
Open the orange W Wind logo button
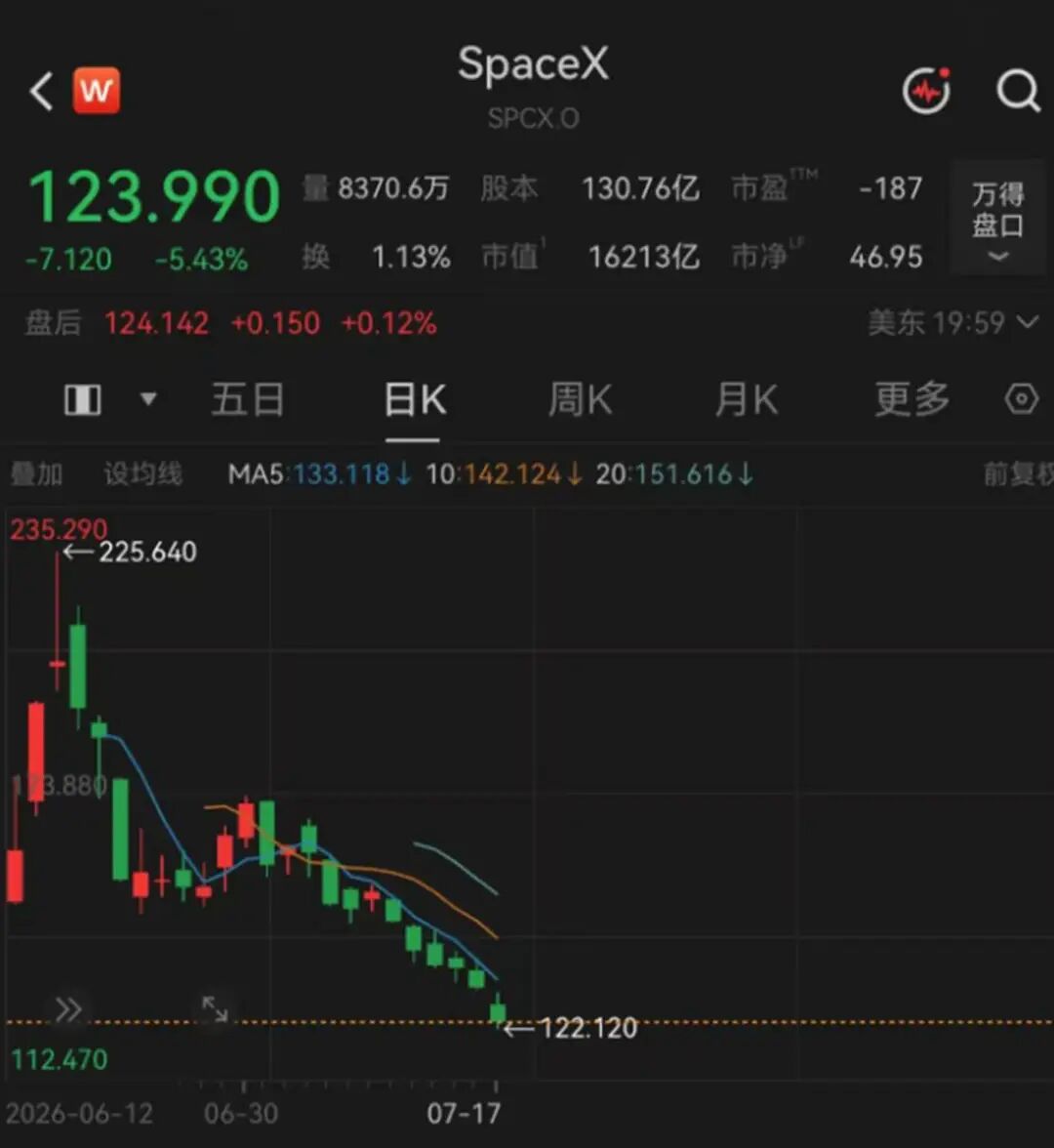(x=97, y=91)
